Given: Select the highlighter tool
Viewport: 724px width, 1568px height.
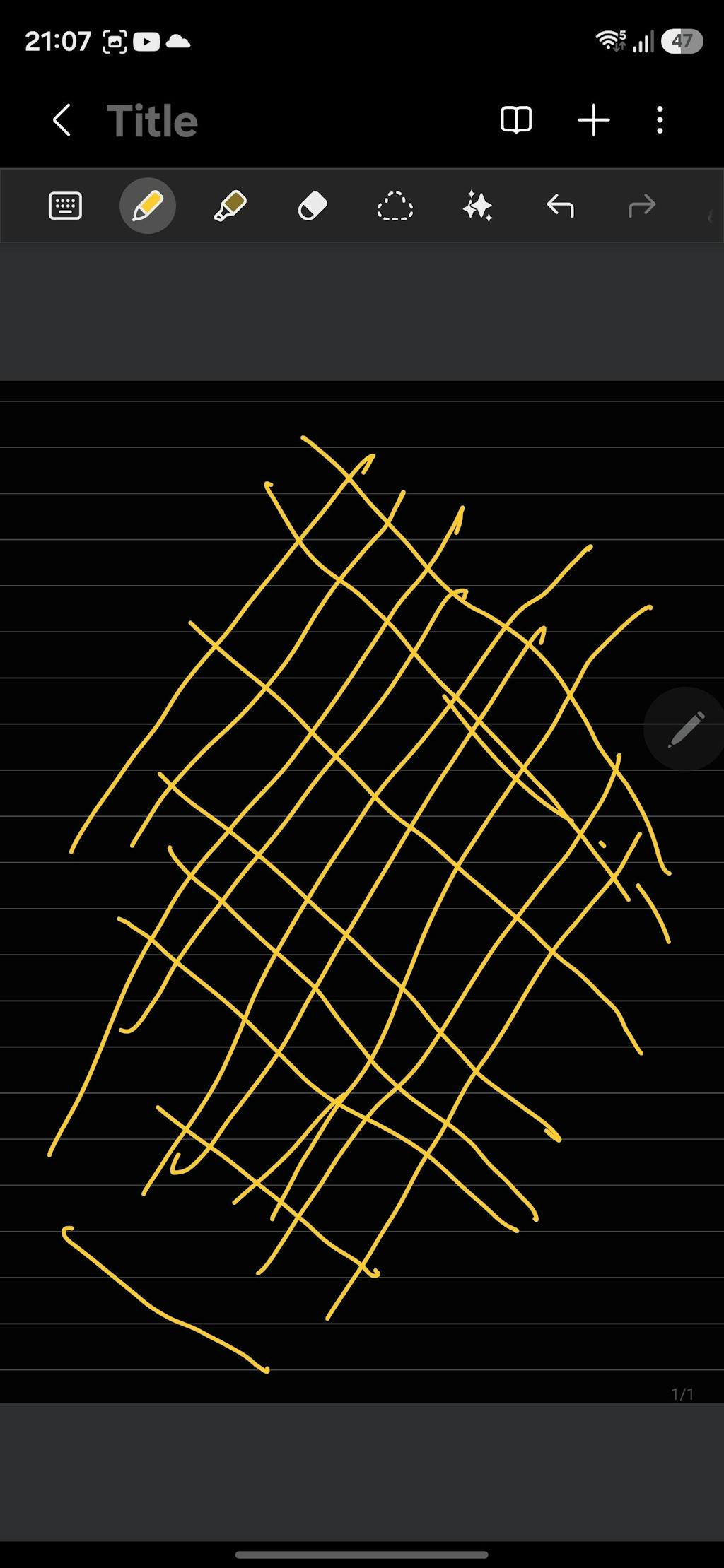Looking at the screenshot, I should pos(230,206).
